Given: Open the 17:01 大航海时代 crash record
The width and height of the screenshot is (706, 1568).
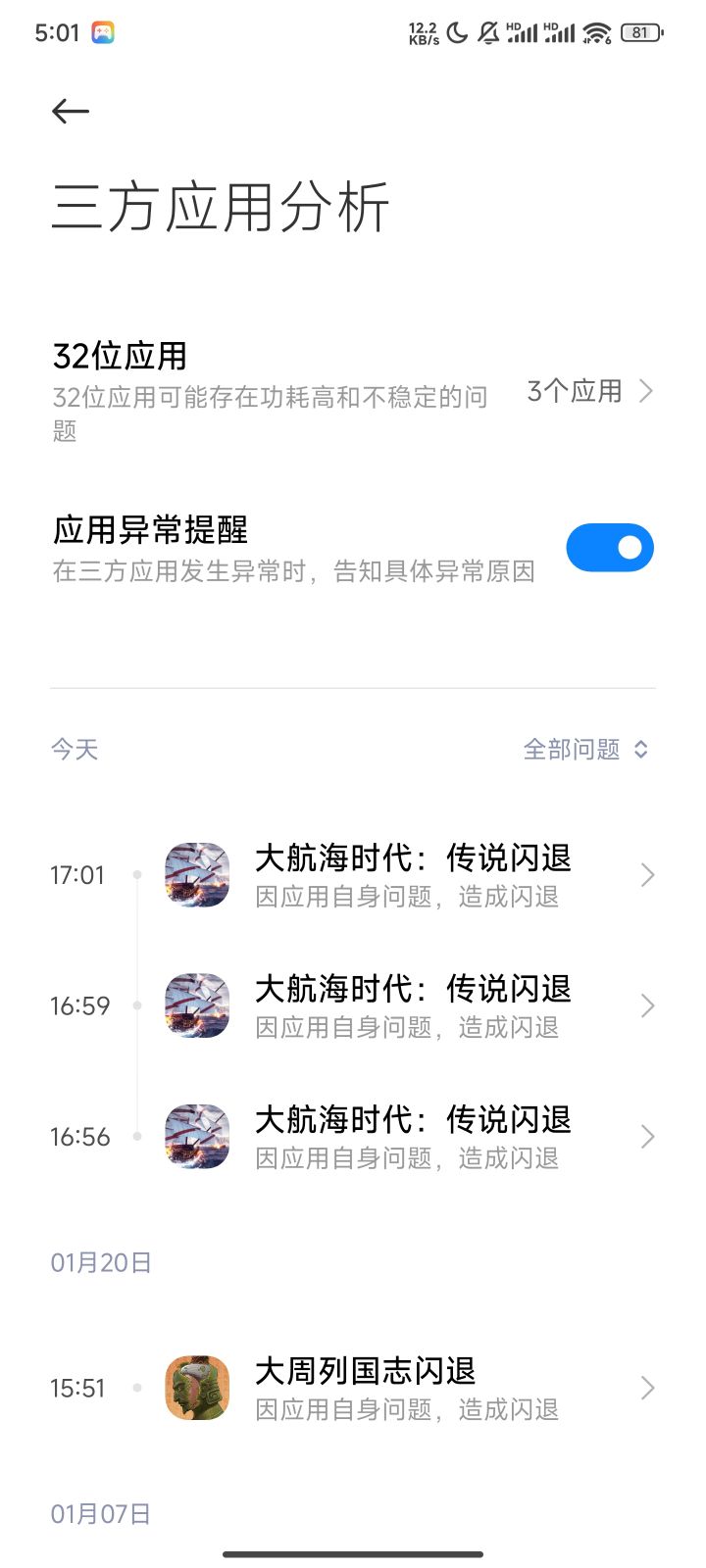Looking at the screenshot, I should (x=412, y=875).
